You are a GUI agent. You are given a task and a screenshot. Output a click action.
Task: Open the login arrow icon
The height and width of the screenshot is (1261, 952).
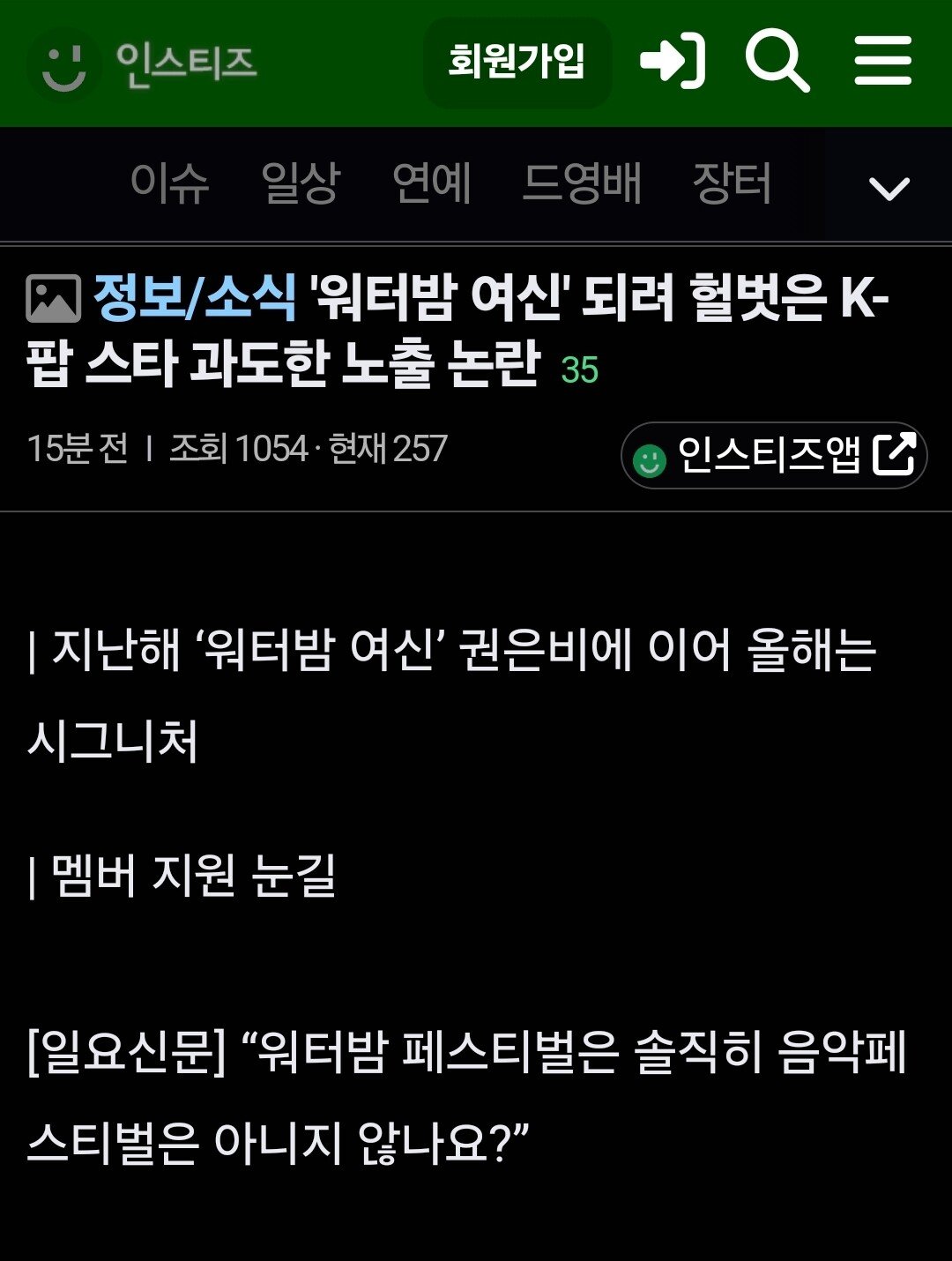672,62
